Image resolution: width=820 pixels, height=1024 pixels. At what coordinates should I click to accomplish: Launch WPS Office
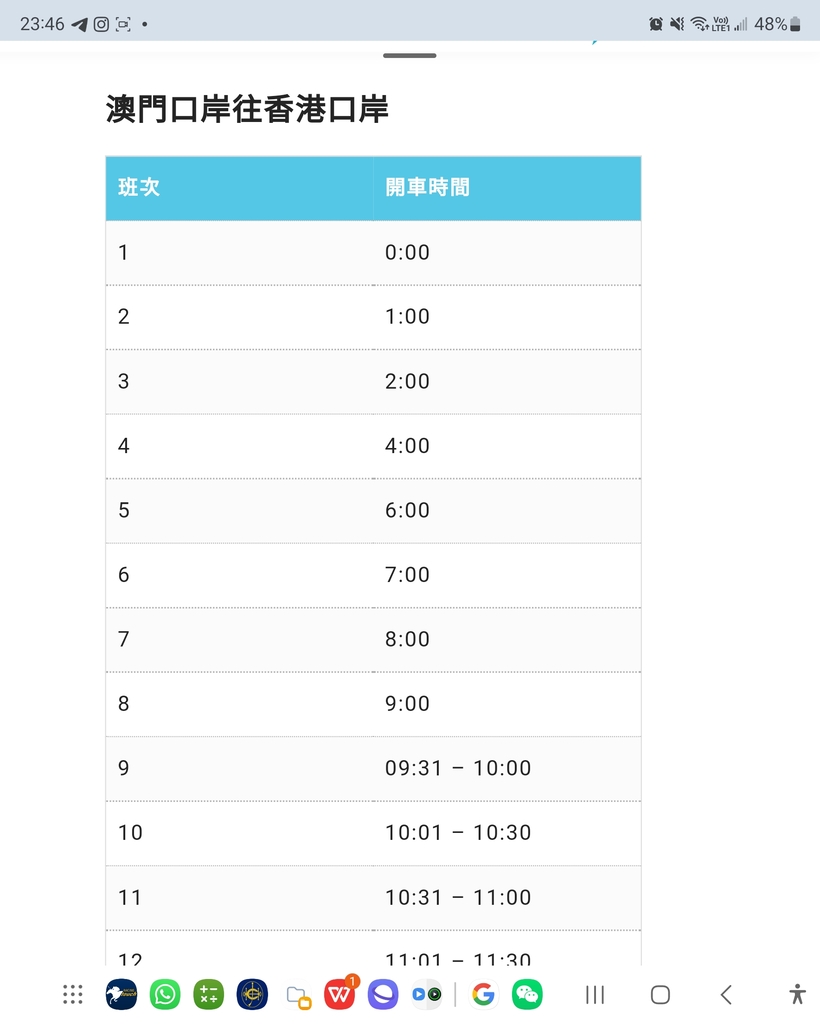coord(340,994)
